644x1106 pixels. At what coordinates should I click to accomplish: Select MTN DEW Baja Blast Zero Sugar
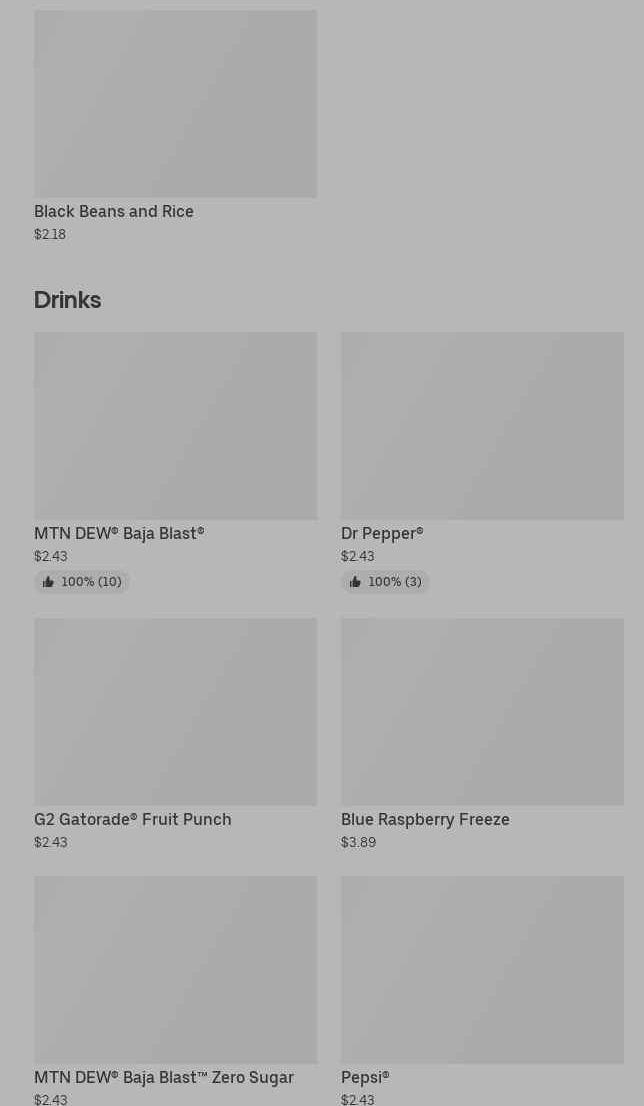[175, 990]
